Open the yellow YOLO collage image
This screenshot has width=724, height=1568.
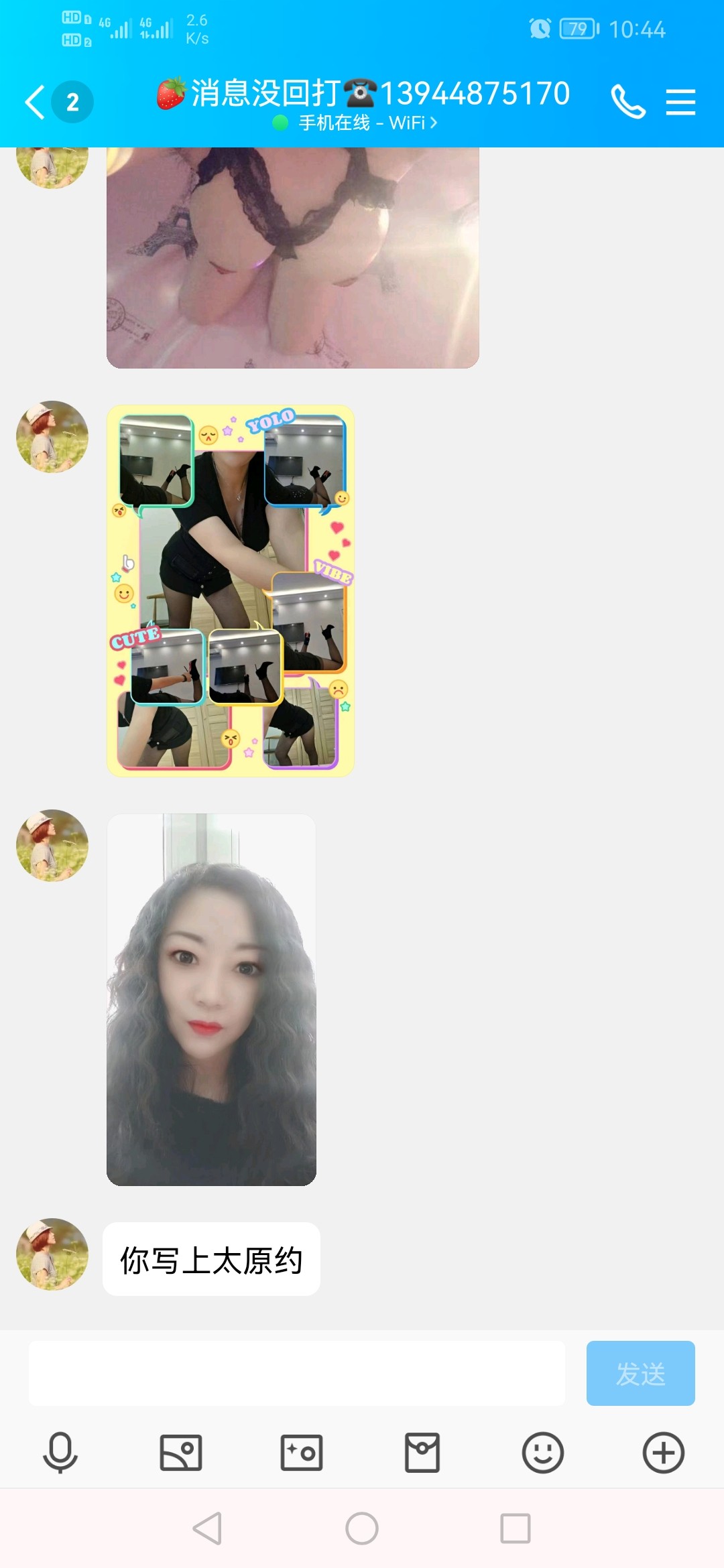coord(230,590)
